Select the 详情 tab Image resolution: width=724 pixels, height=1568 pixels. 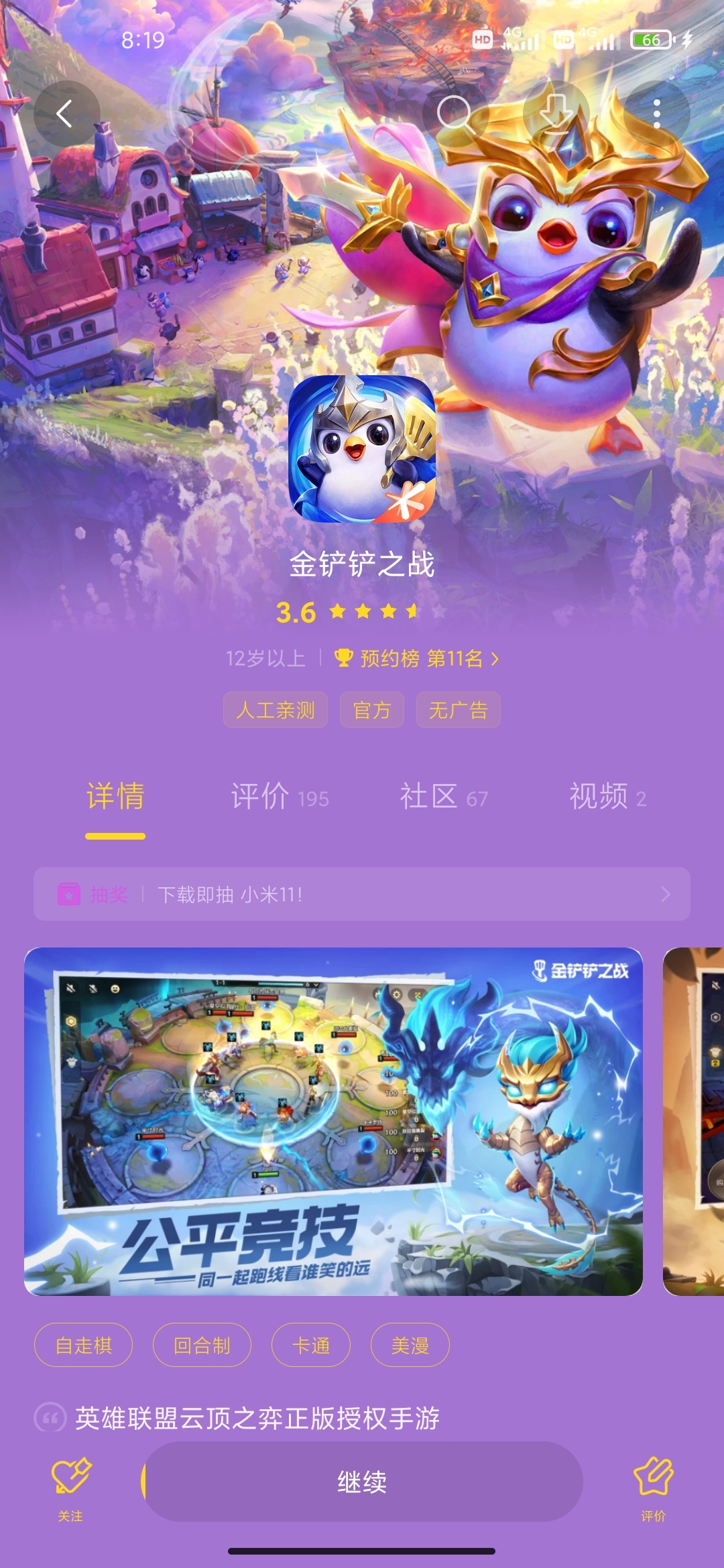pyautogui.click(x=115, y=797)
